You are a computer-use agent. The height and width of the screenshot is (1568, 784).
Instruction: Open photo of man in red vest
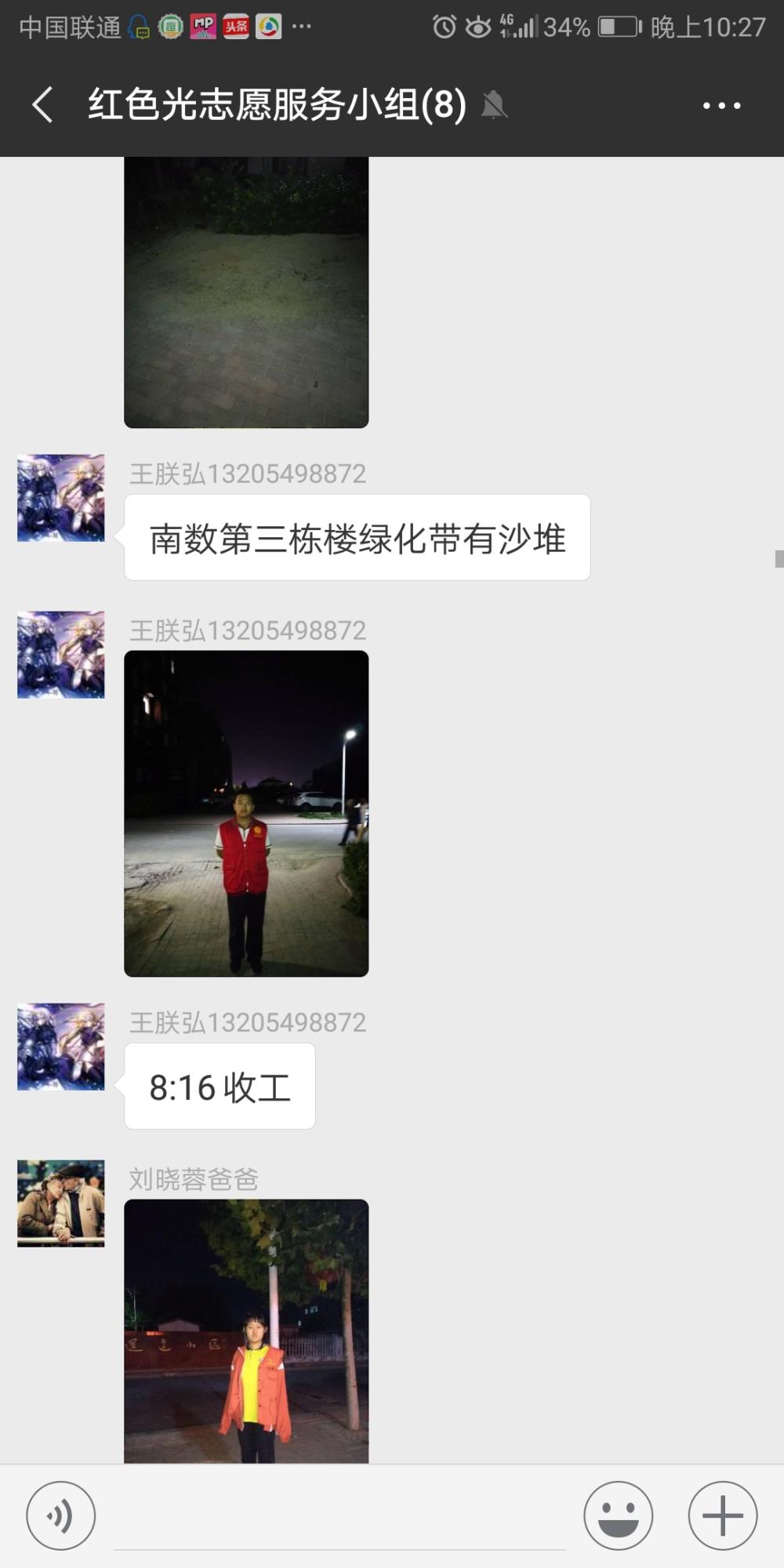click(246, 814)
